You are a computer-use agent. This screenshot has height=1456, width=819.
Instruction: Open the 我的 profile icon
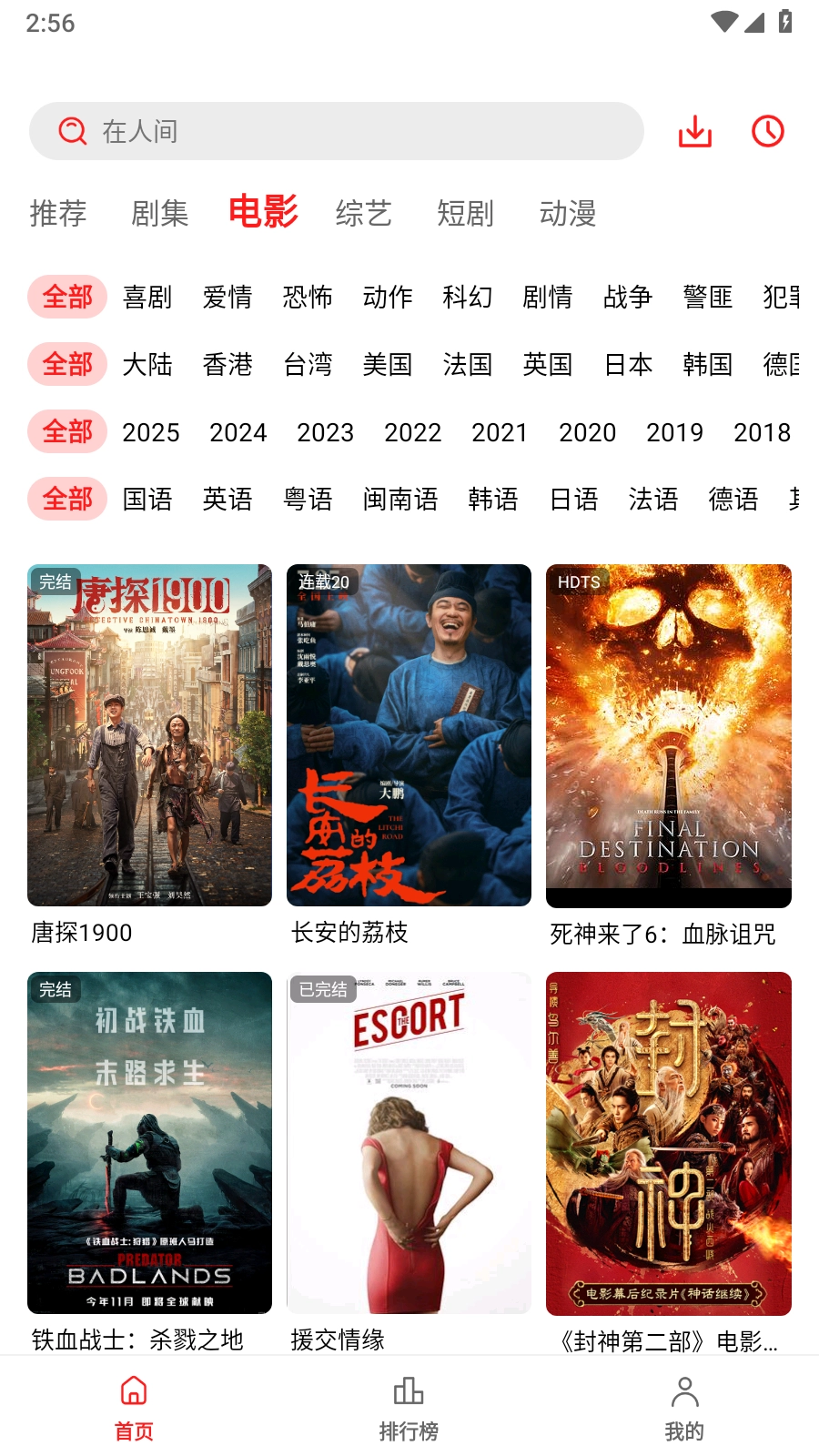684,1392
